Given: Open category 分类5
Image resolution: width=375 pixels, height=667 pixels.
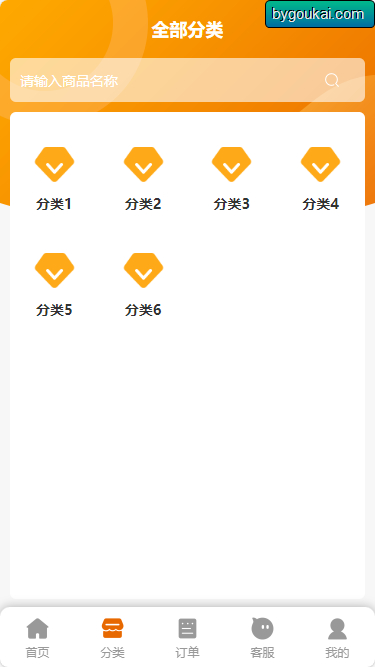Looking at the screenshot, I should [54, 285].
